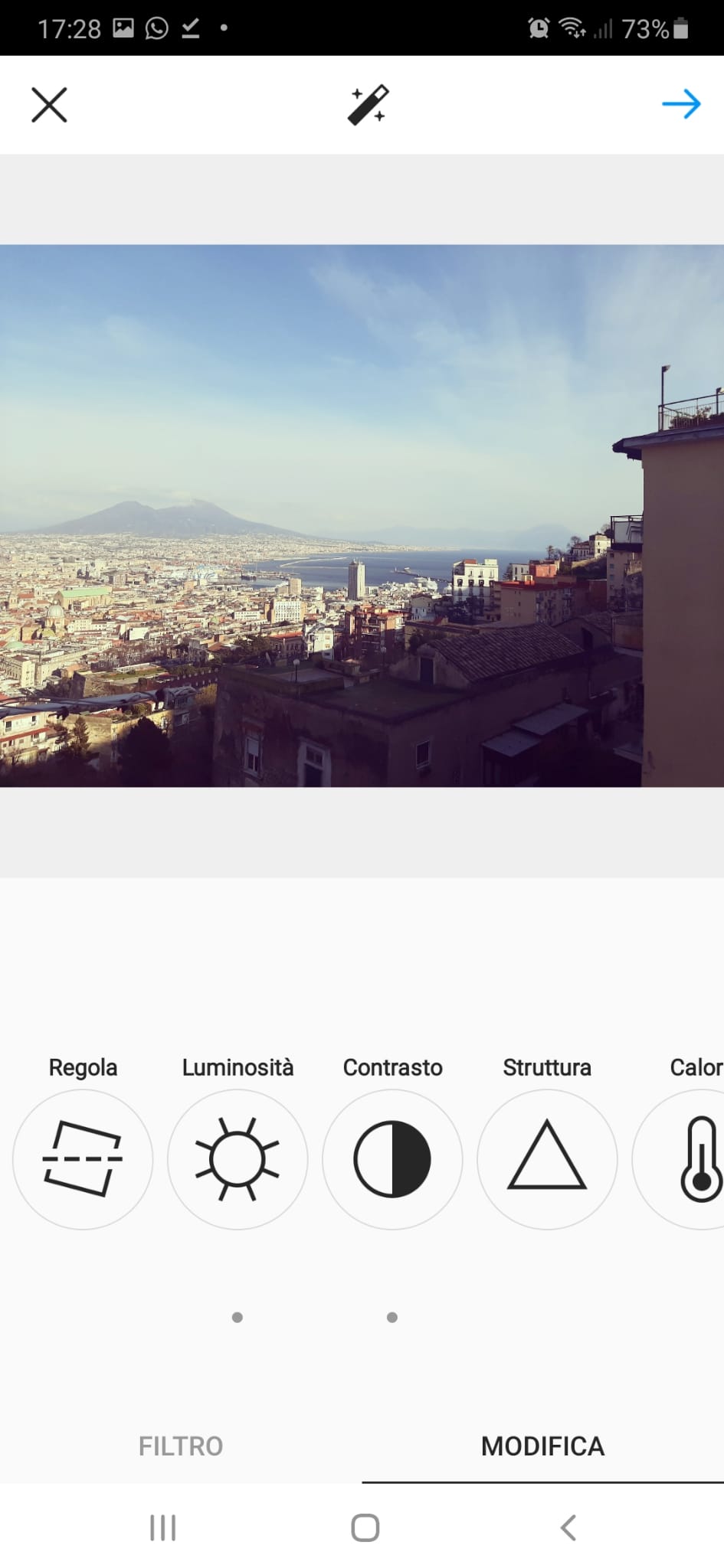The width and height of the screenshot is (724, 1568).
Task: Switch to the FILTRO tab
Action: point(181,1446)
